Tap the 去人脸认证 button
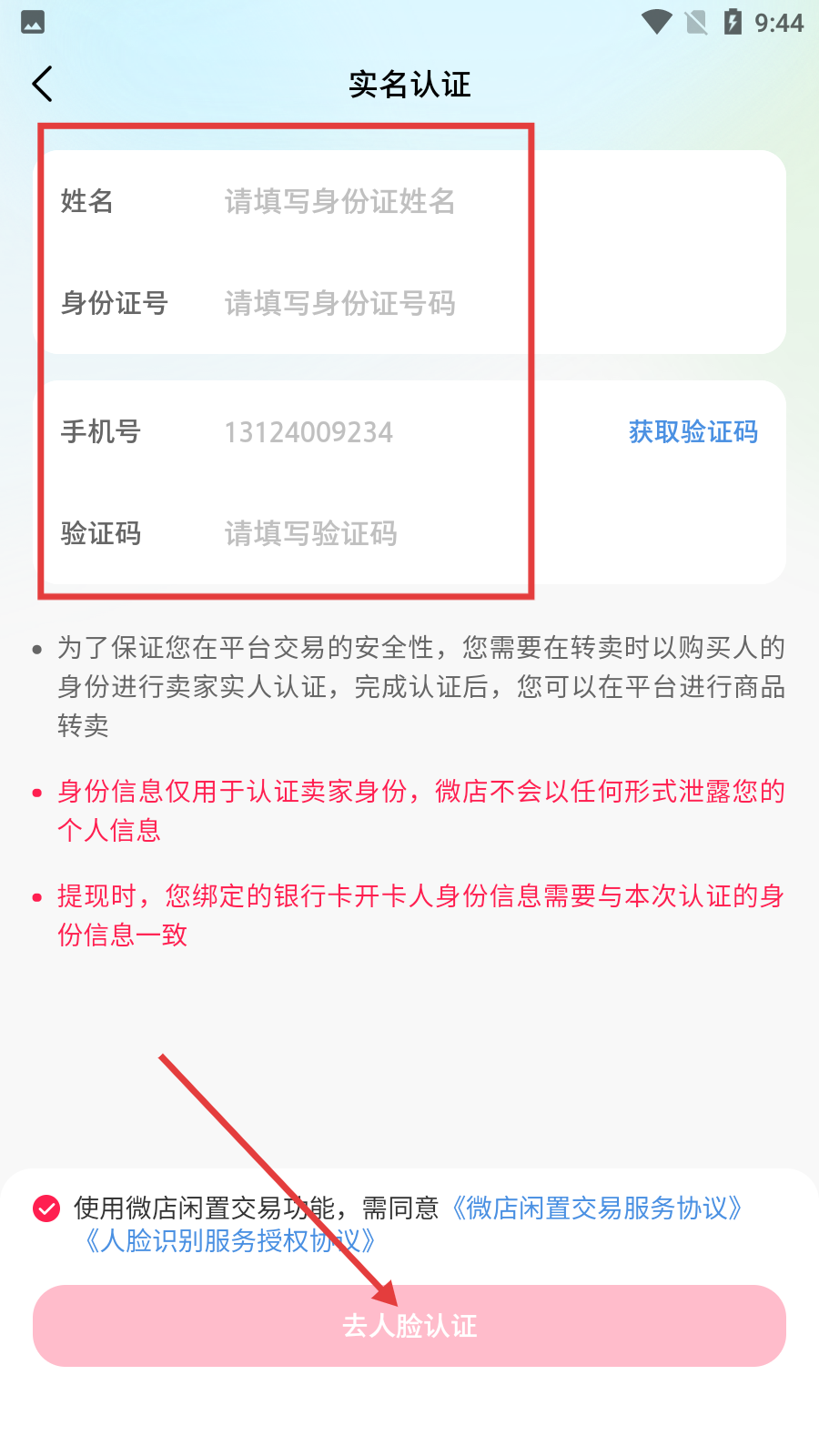The image size is (819, 1456). 409,1326
